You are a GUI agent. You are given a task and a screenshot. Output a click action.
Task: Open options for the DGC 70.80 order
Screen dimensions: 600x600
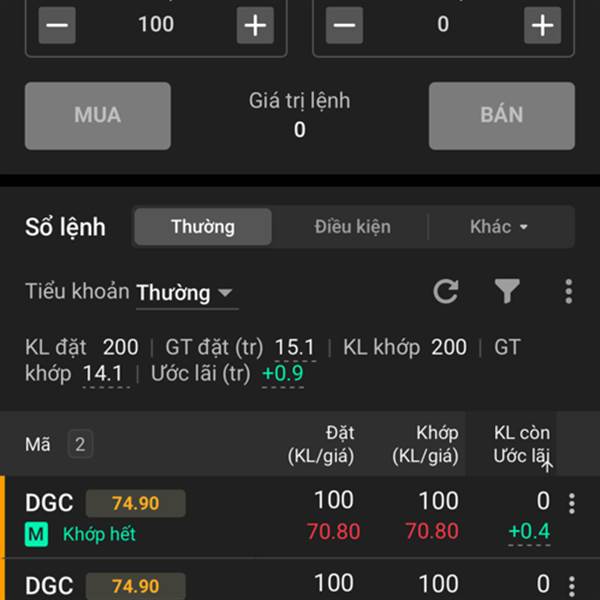pos(572,503)
